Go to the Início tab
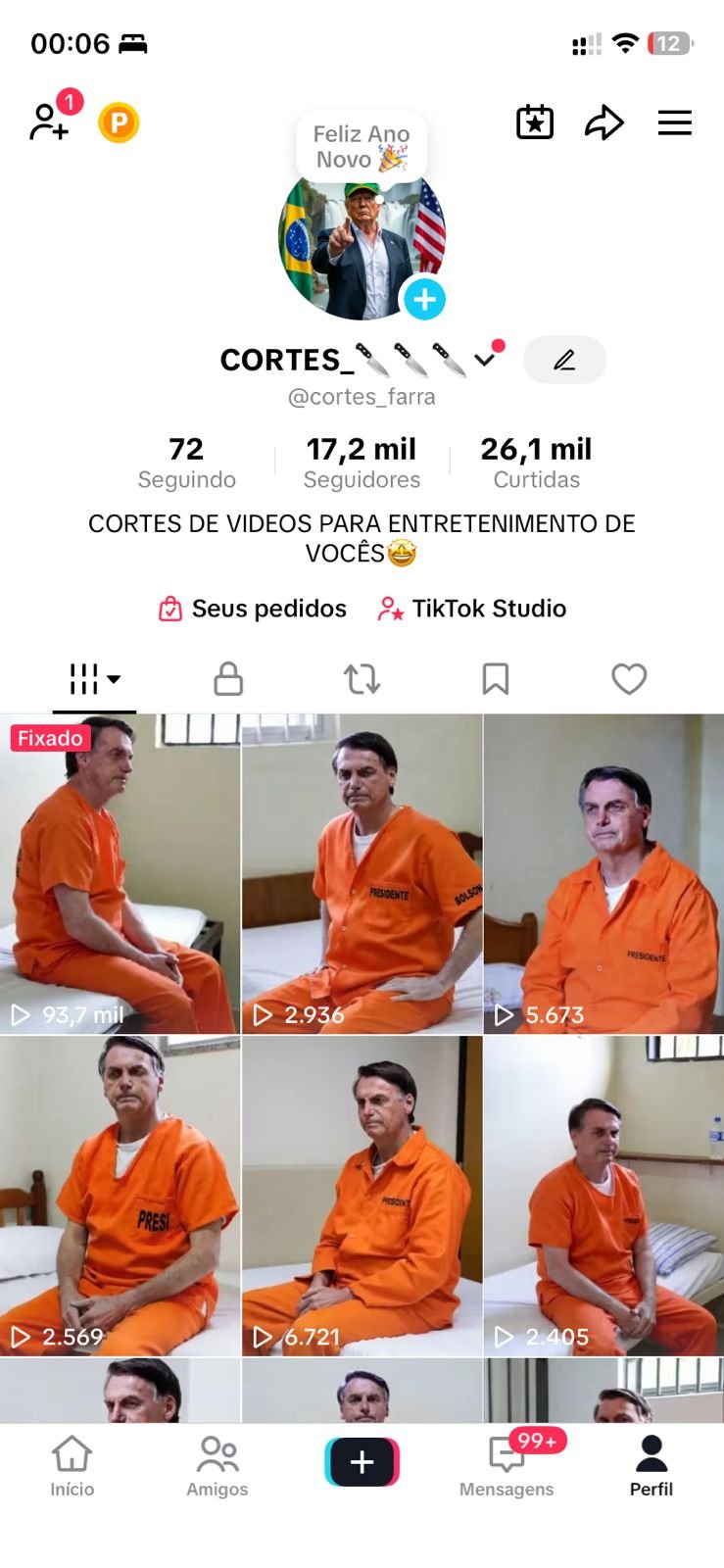The image size is (724, 1568). point(72,1465)
